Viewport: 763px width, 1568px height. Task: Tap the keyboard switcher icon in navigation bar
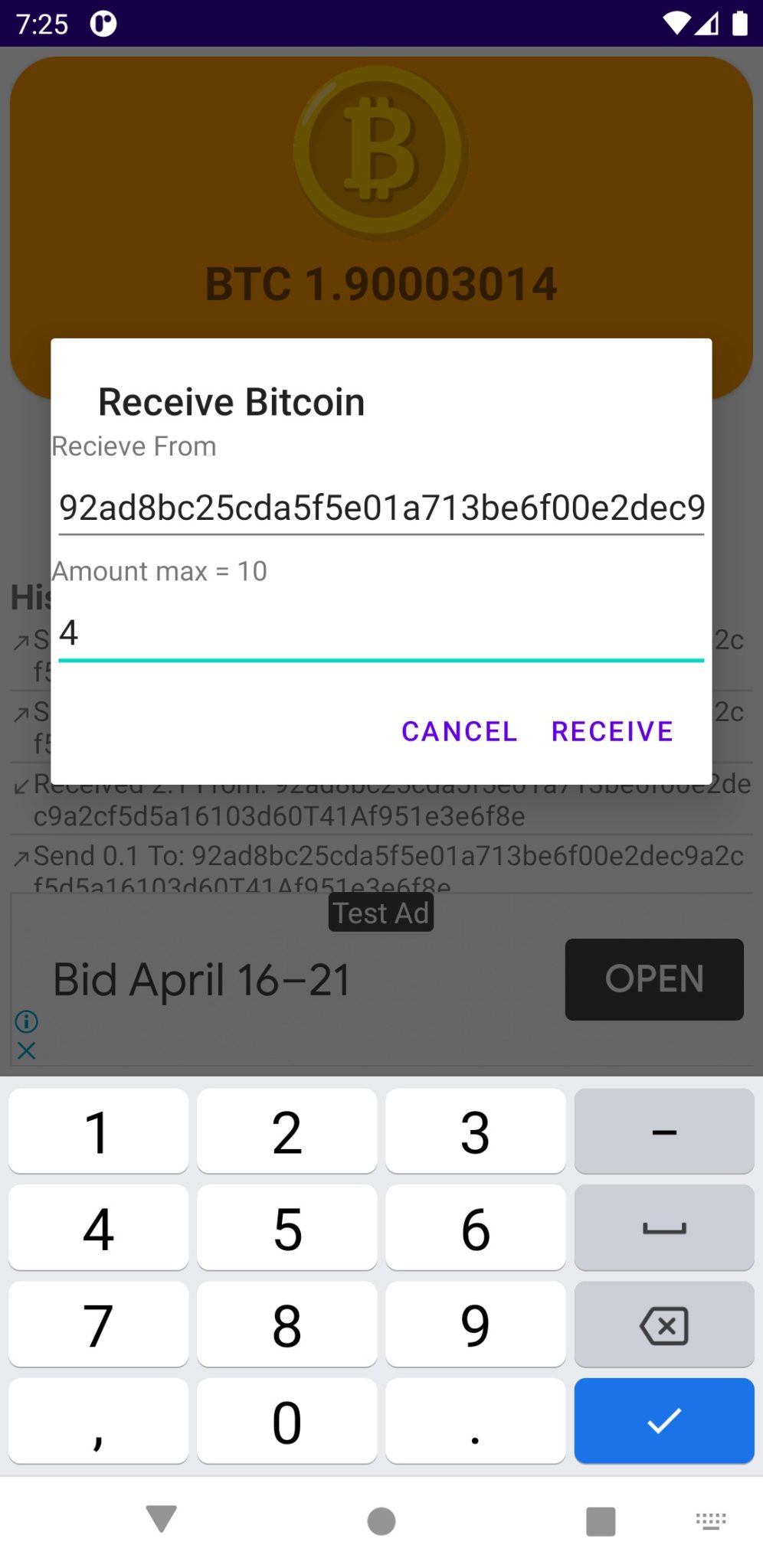tap(711, 1521)
